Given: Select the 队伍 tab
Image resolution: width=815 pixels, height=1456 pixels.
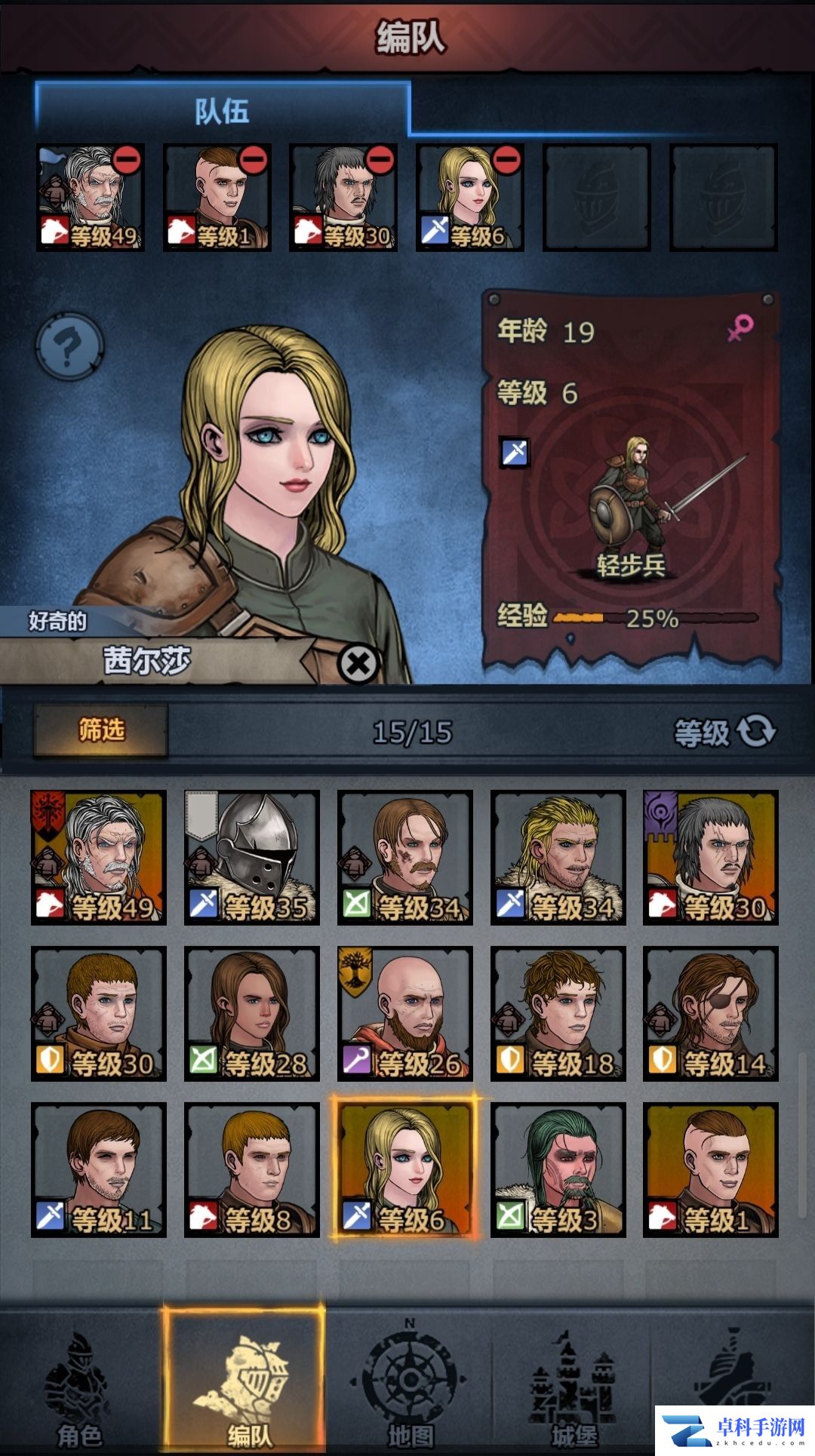Looking at the screenshot, I should point(222,111).
